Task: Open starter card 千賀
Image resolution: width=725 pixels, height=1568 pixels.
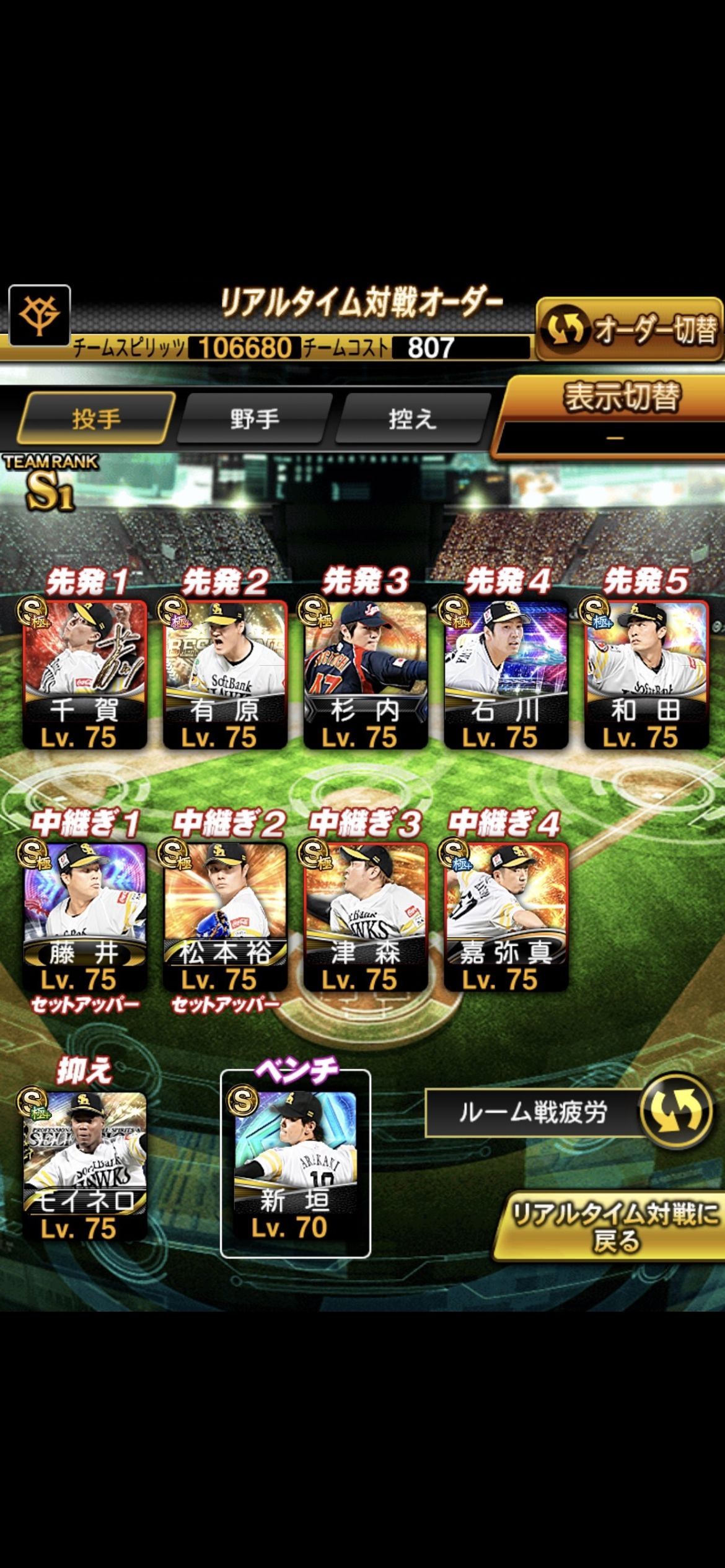Action: (x=84, y=674)
